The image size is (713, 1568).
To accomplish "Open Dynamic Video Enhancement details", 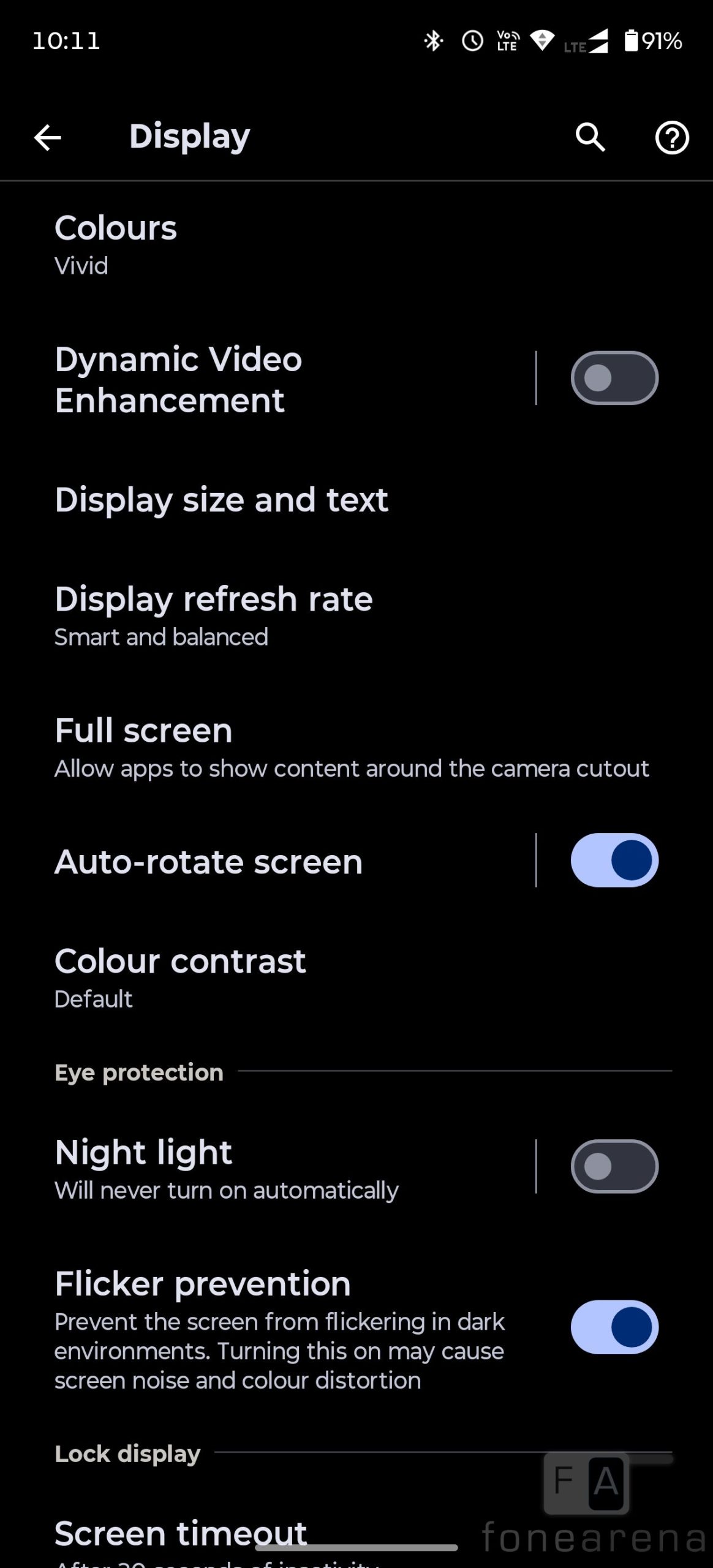I will point(178,379).
